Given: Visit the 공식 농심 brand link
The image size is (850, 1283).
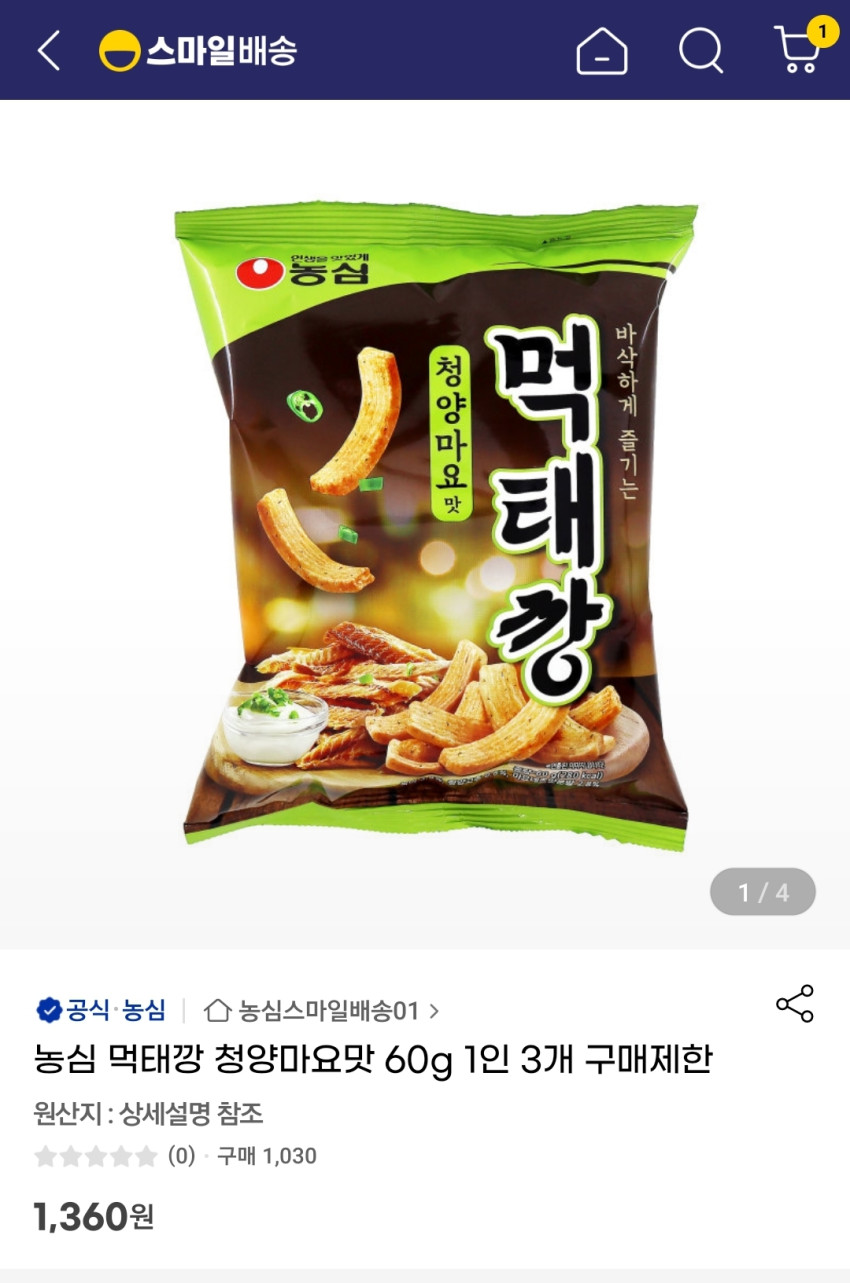Looking at the screenshot, I should click(x=101, y=1010).
